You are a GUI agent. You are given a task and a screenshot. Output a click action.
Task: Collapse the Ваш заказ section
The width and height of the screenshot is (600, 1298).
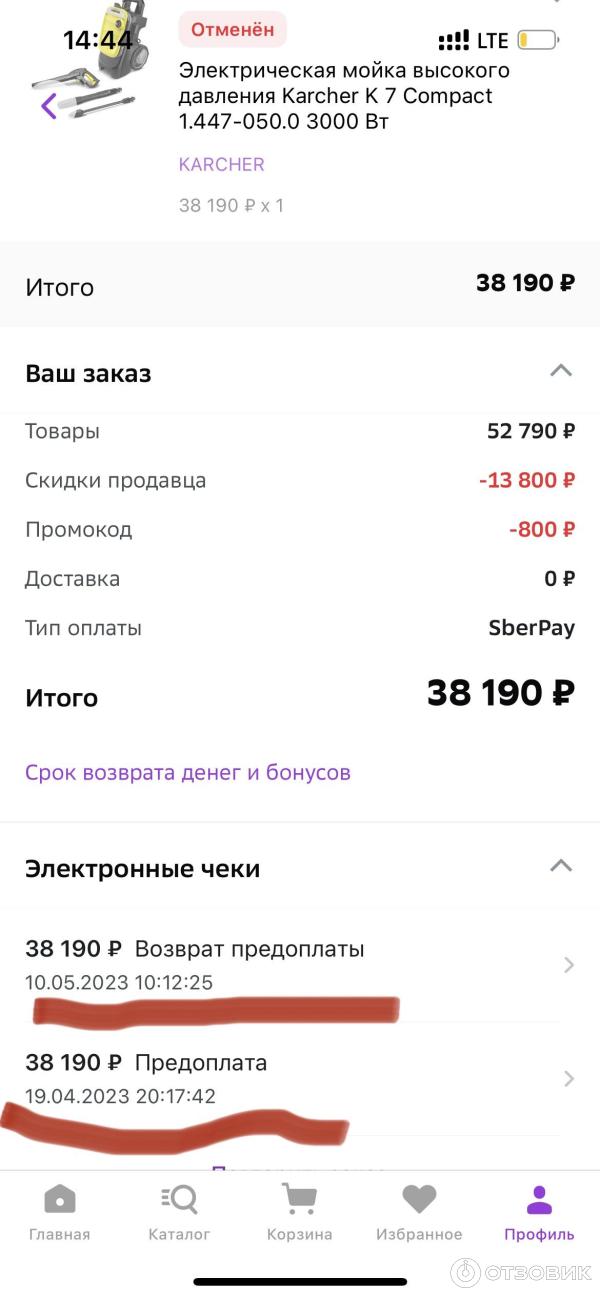(x=561, y=372)
